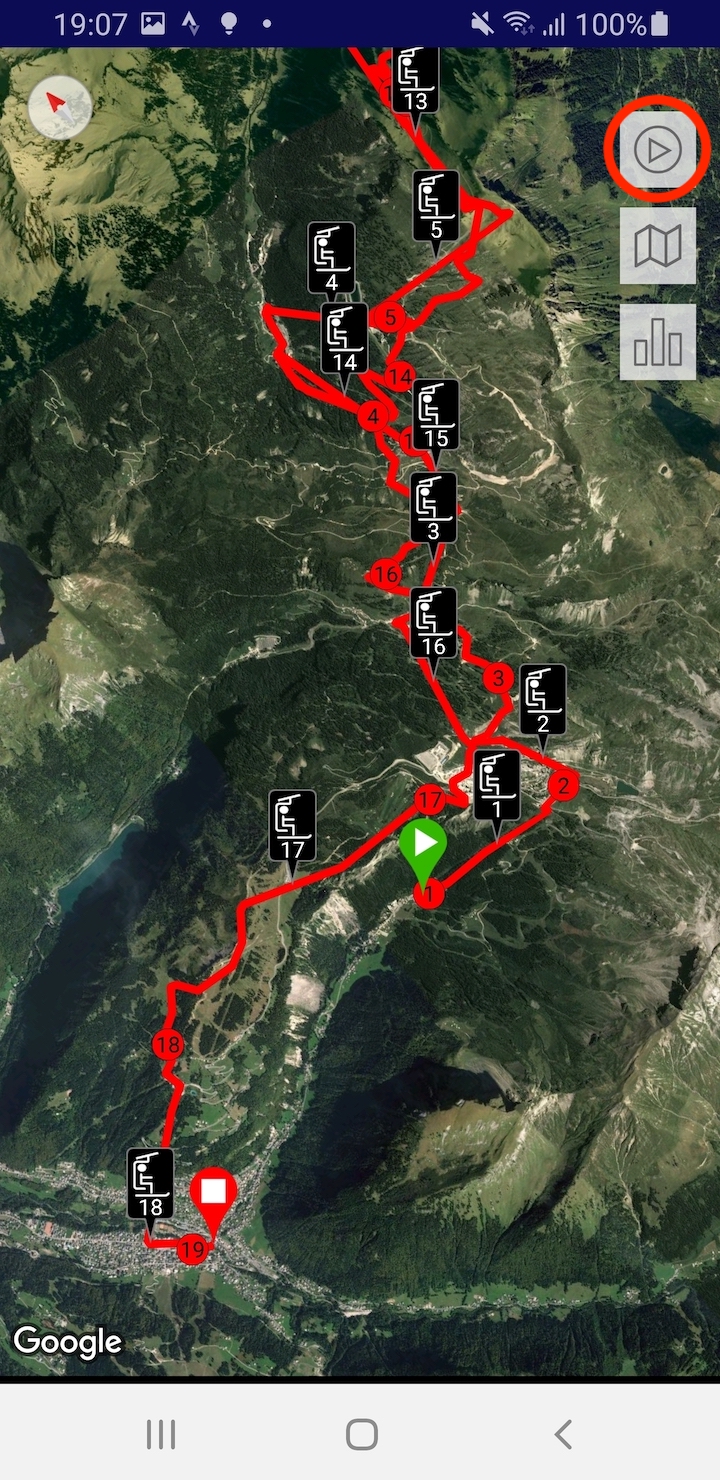Screen dimensions: 720x1480
Task: Tap the red run 18 circle
Action: click(168, 1046)
